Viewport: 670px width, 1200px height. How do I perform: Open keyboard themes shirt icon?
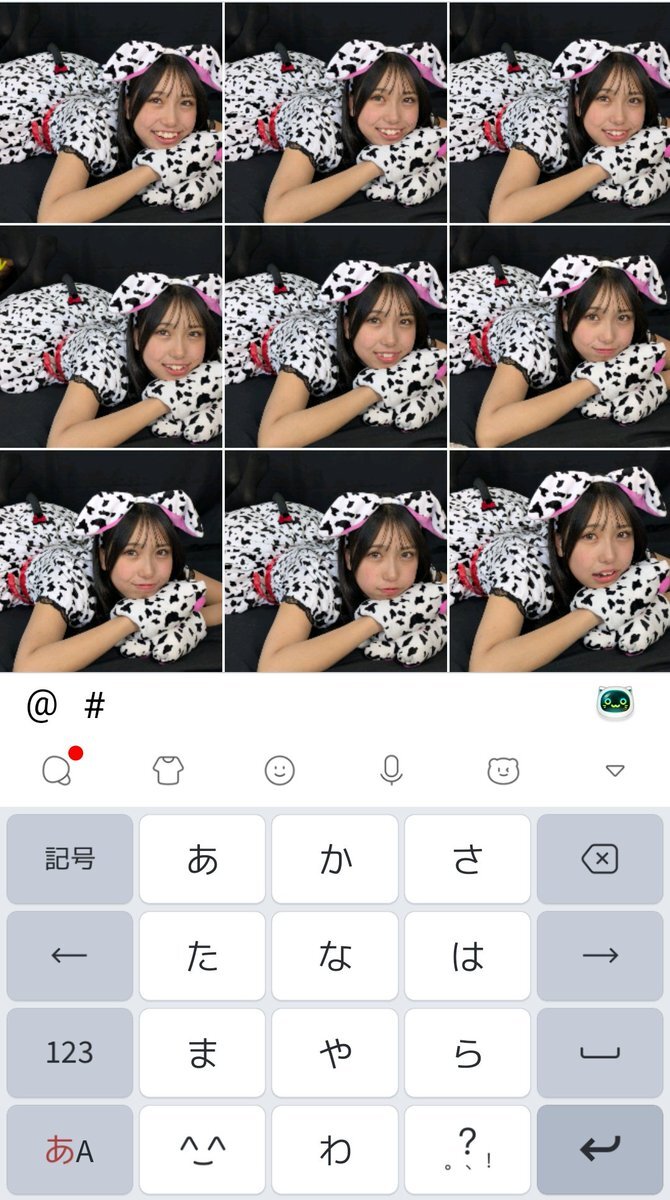(x=168, y=769)
